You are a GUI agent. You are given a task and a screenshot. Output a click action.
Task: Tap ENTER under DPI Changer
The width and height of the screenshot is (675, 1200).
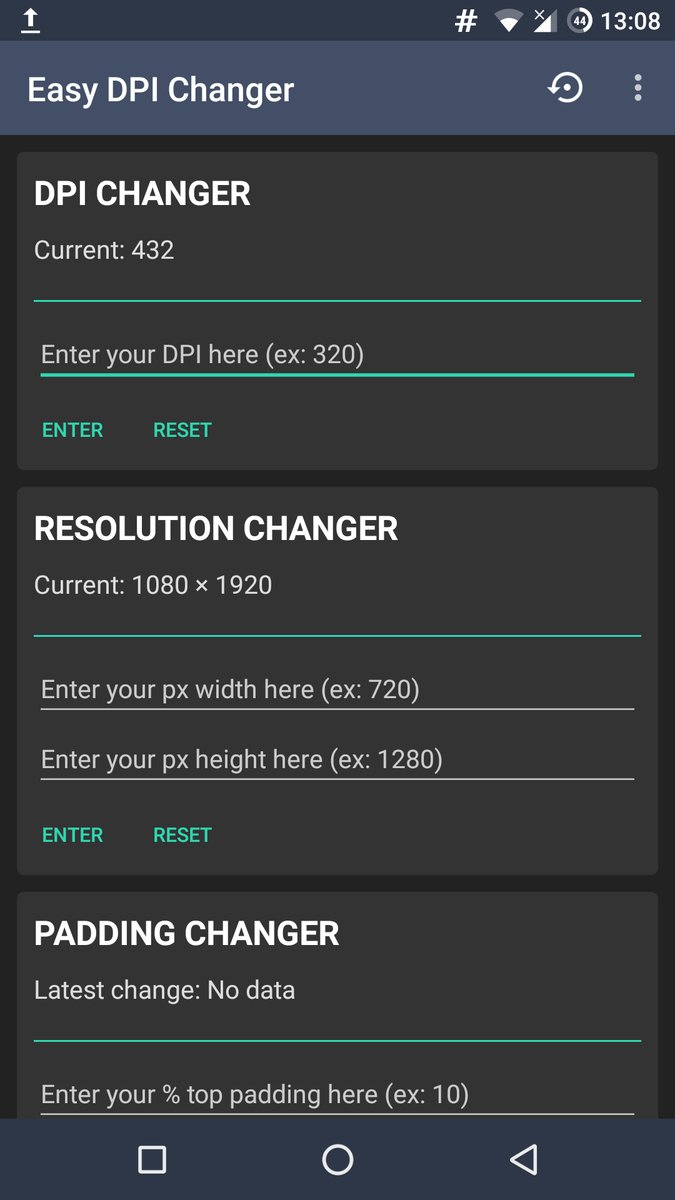click(x=73, y=430)
